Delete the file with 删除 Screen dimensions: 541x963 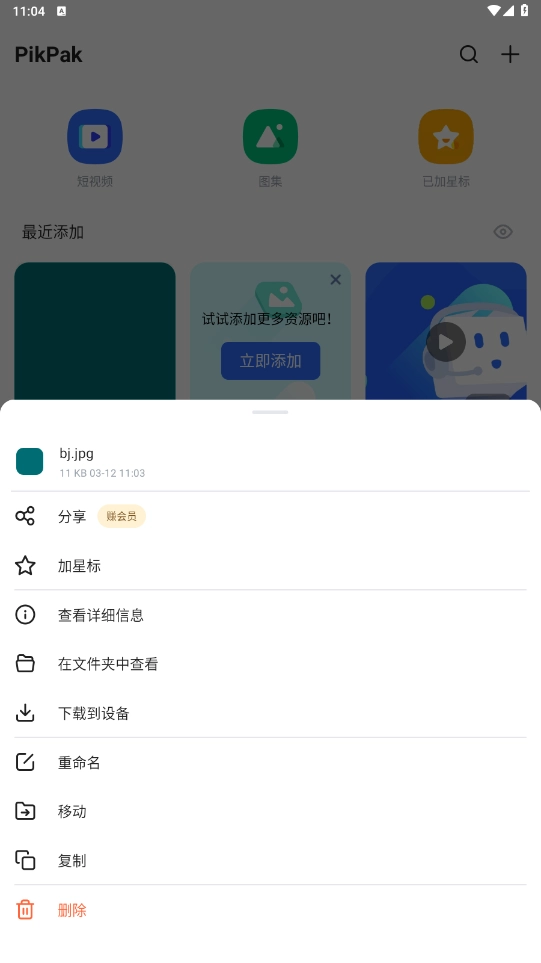coord(270,910)
